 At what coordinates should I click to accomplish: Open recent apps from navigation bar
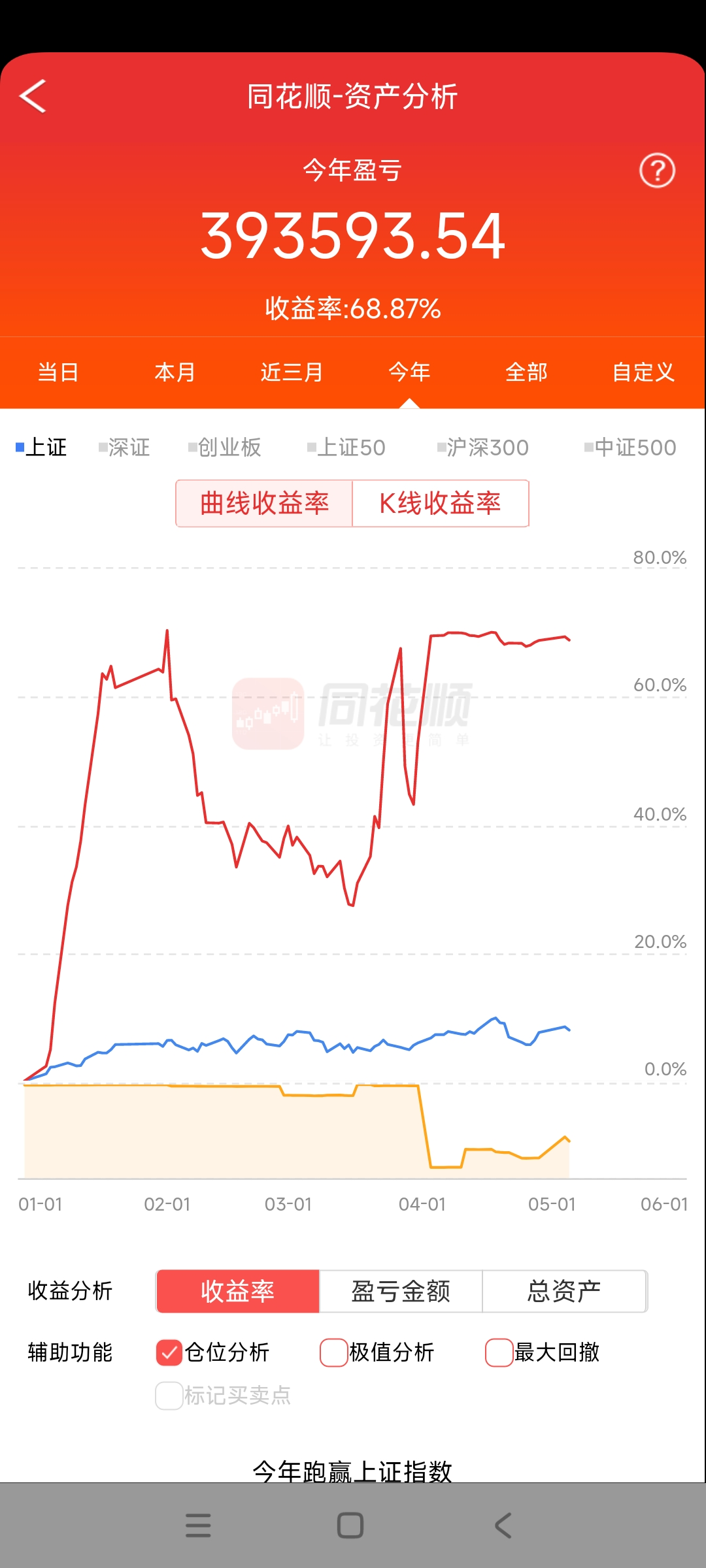pos(198,1526)
